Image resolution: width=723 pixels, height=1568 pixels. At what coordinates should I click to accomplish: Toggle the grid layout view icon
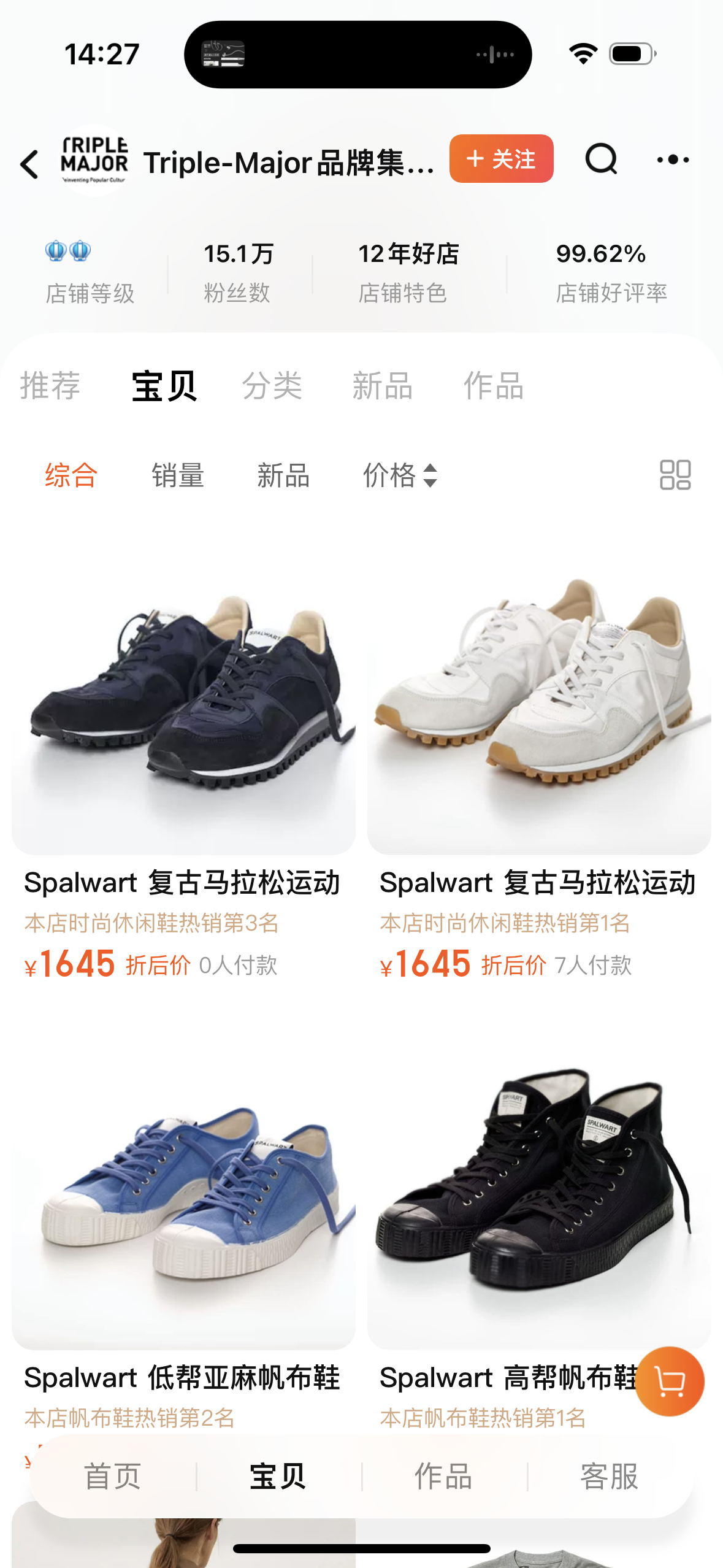click(675, 475)
